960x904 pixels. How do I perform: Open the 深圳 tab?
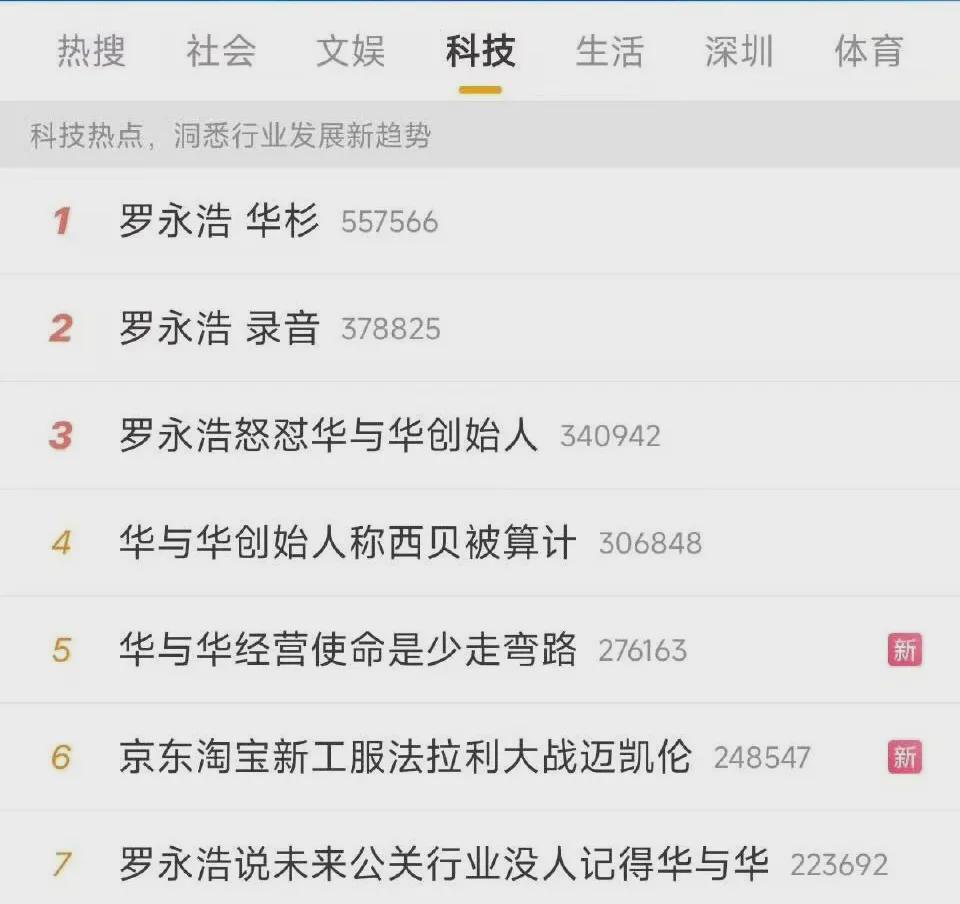[x=739, y=52]
